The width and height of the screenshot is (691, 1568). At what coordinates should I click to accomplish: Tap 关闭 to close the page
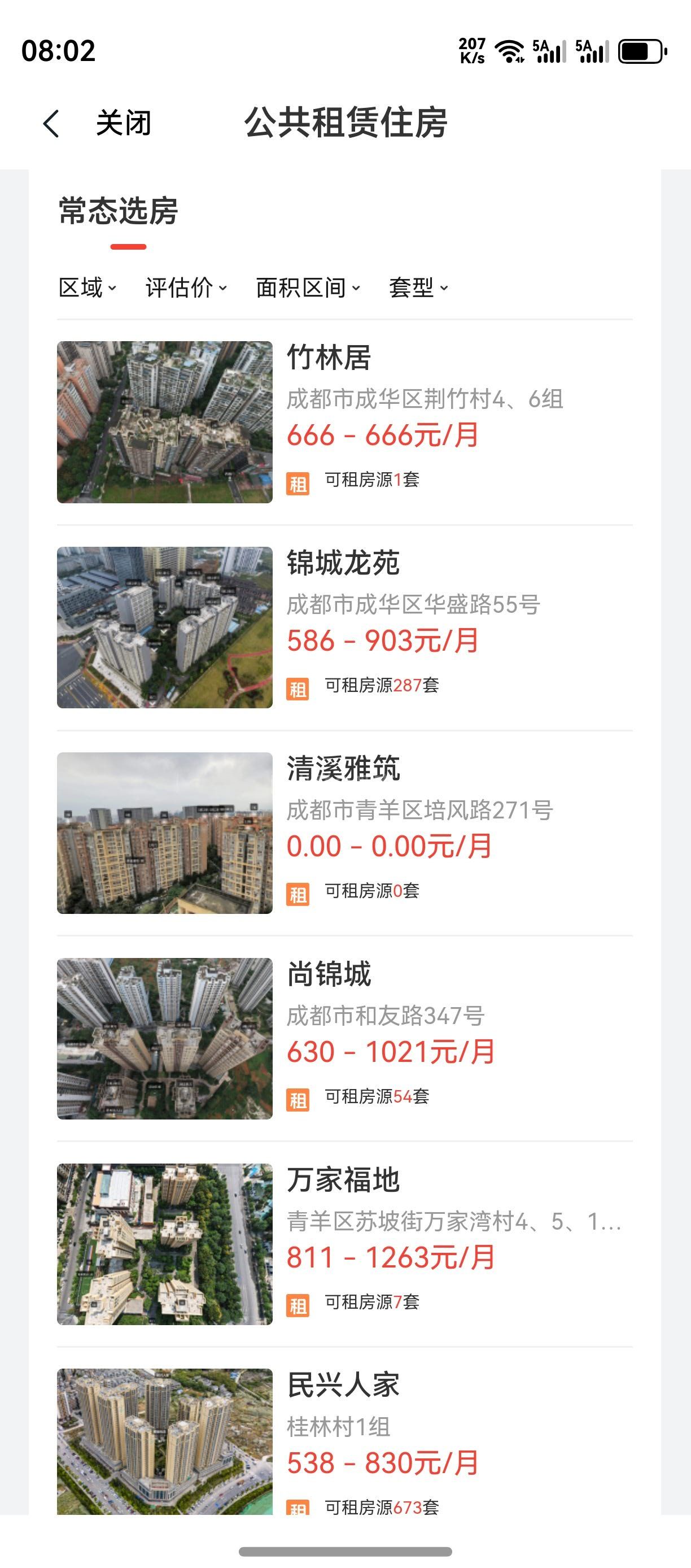point(124,124)
